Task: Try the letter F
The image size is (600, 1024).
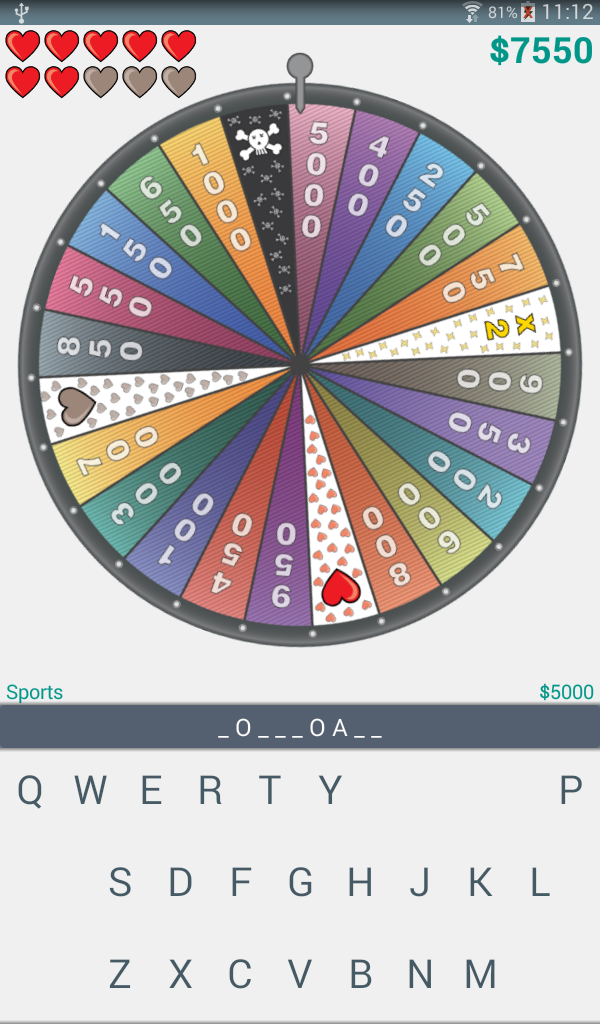Action: pos(241,882)
